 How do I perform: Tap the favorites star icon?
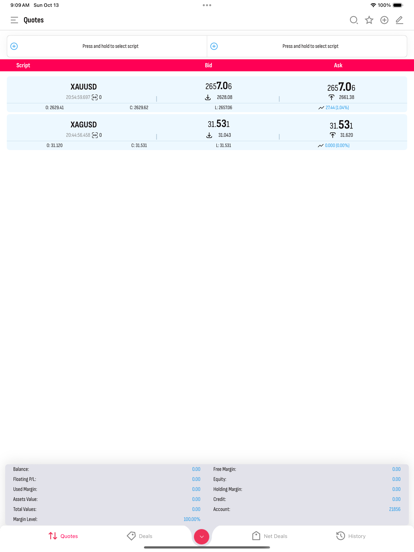point(369,20)
